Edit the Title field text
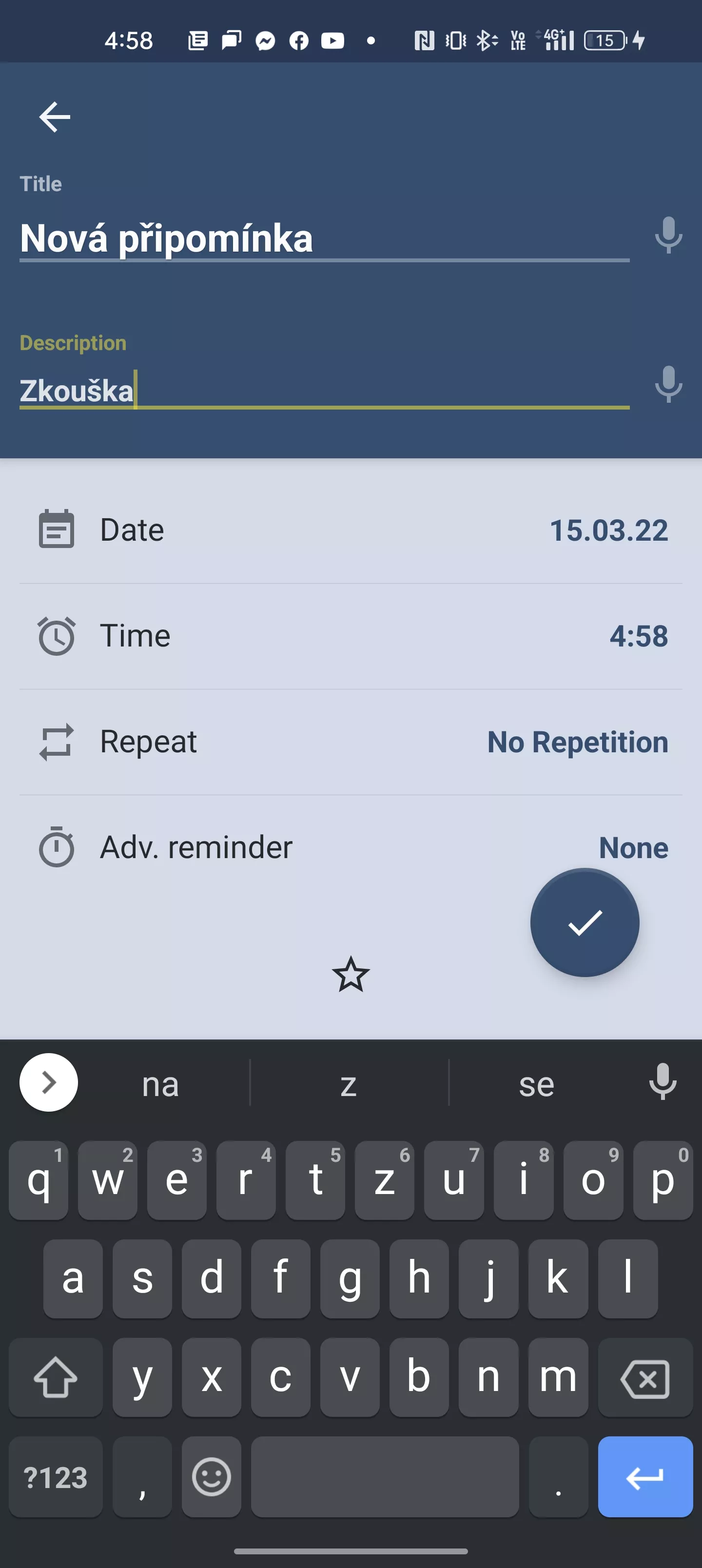This screenshot has width=702, height=1568. (323, 238)
